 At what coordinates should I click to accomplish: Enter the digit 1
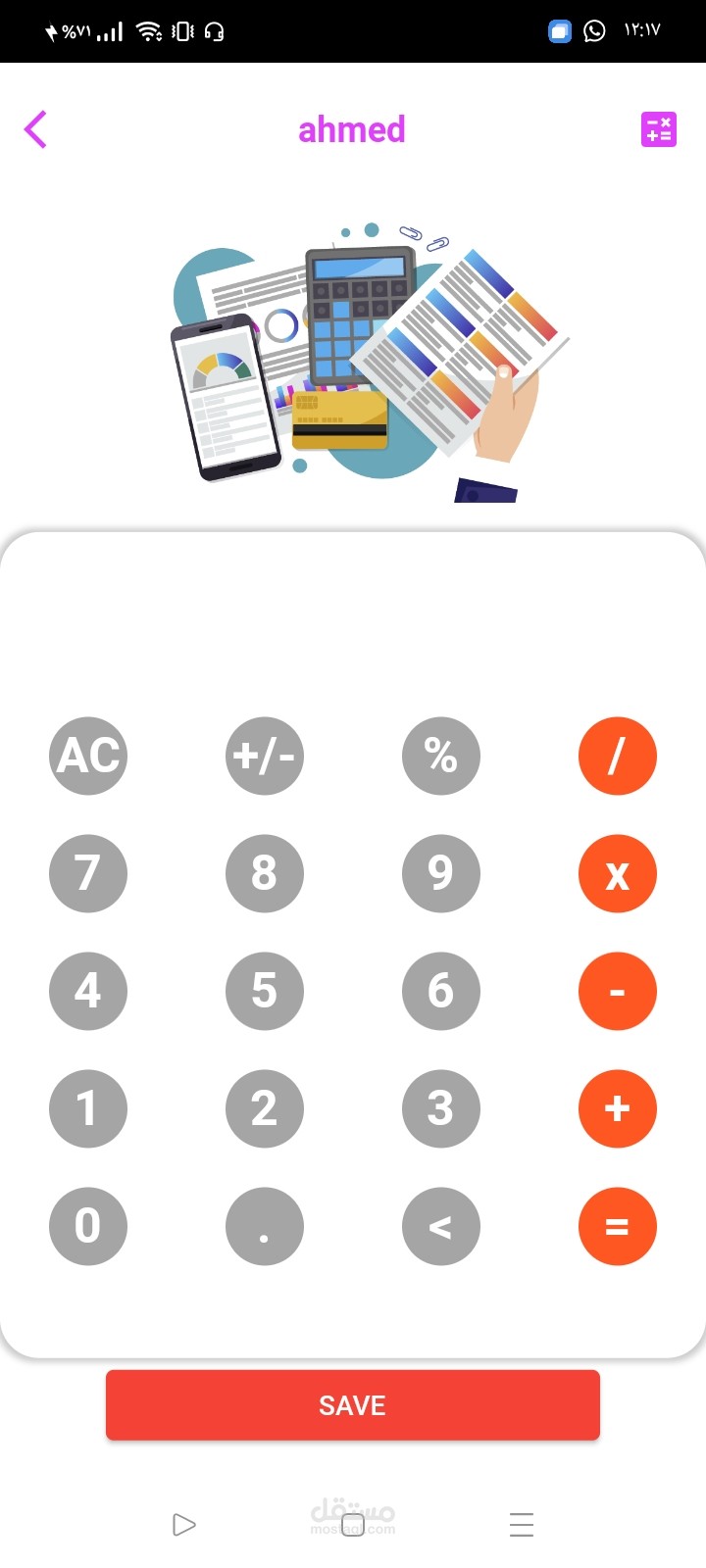coord(88,1108)
